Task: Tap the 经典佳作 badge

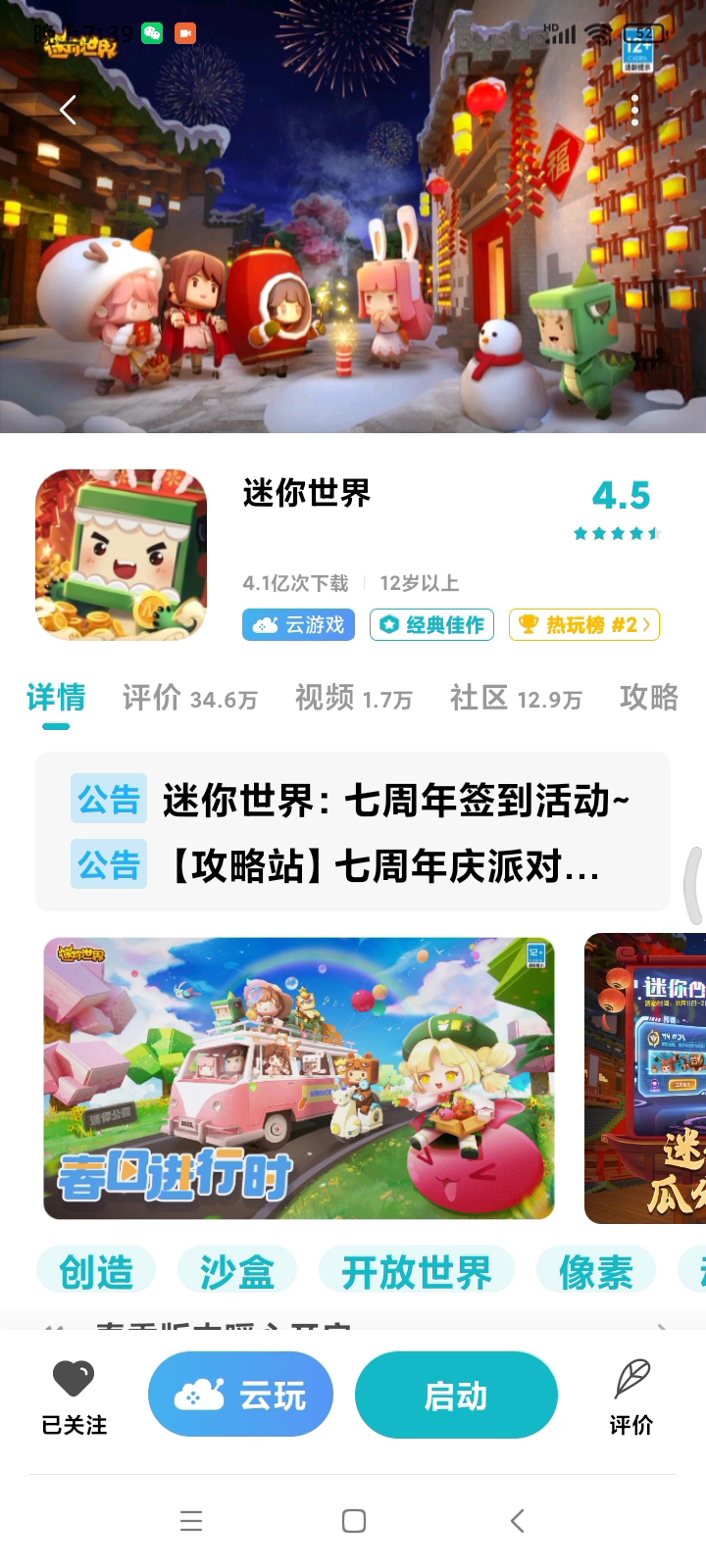Action: coord(431,624)
